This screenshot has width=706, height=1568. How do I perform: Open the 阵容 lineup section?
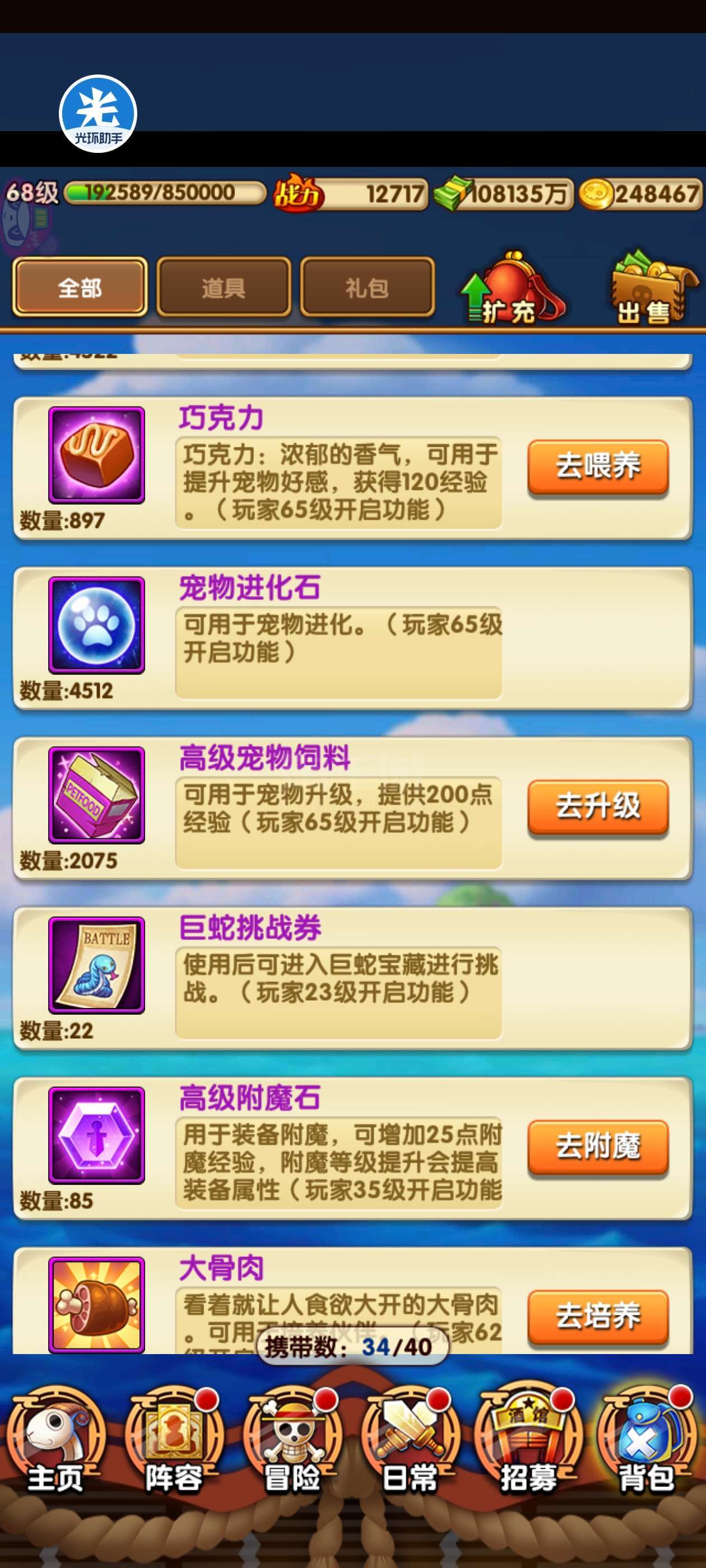click(174, 1441)
